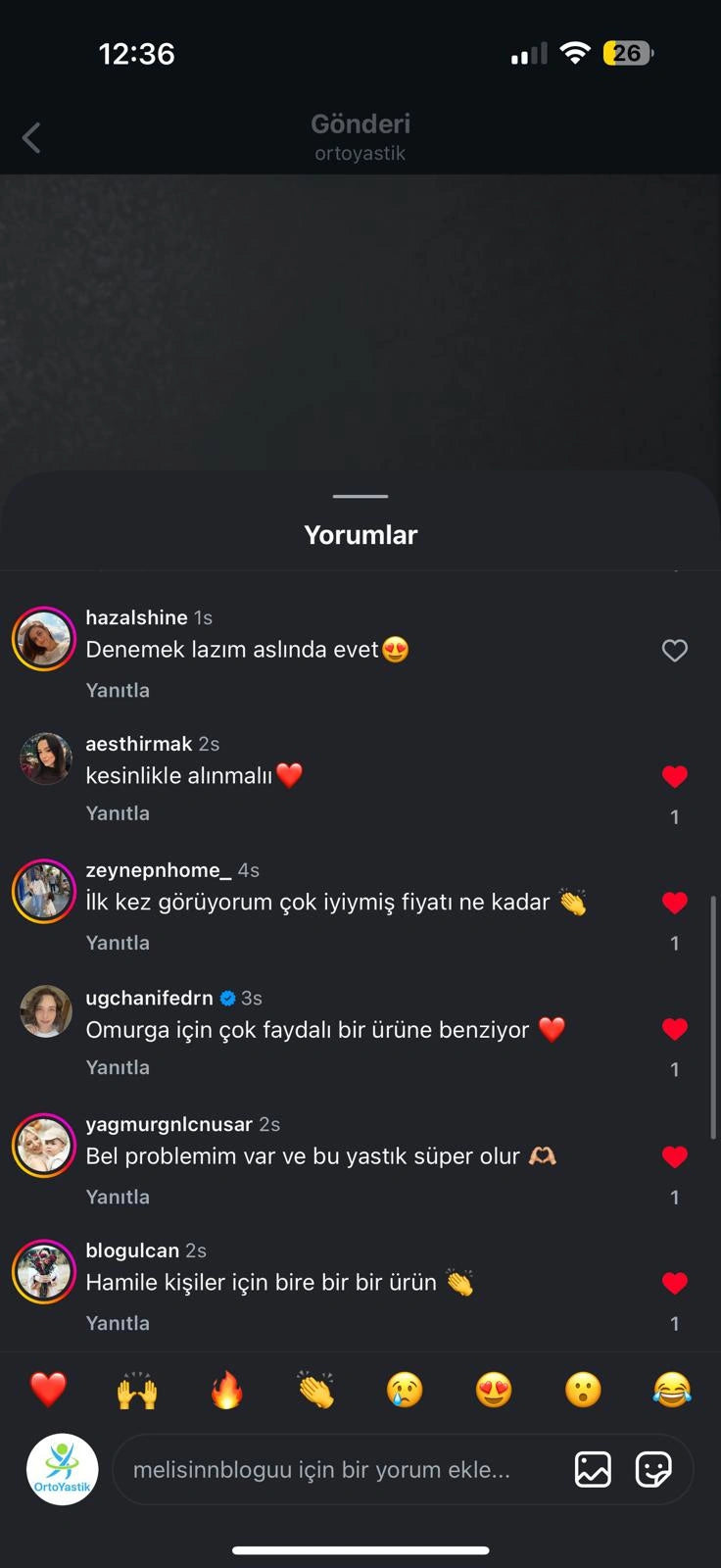721x1568 pixels.
Task: Reply to yagmurgnlcnusar's comment
Action: 118,1197
